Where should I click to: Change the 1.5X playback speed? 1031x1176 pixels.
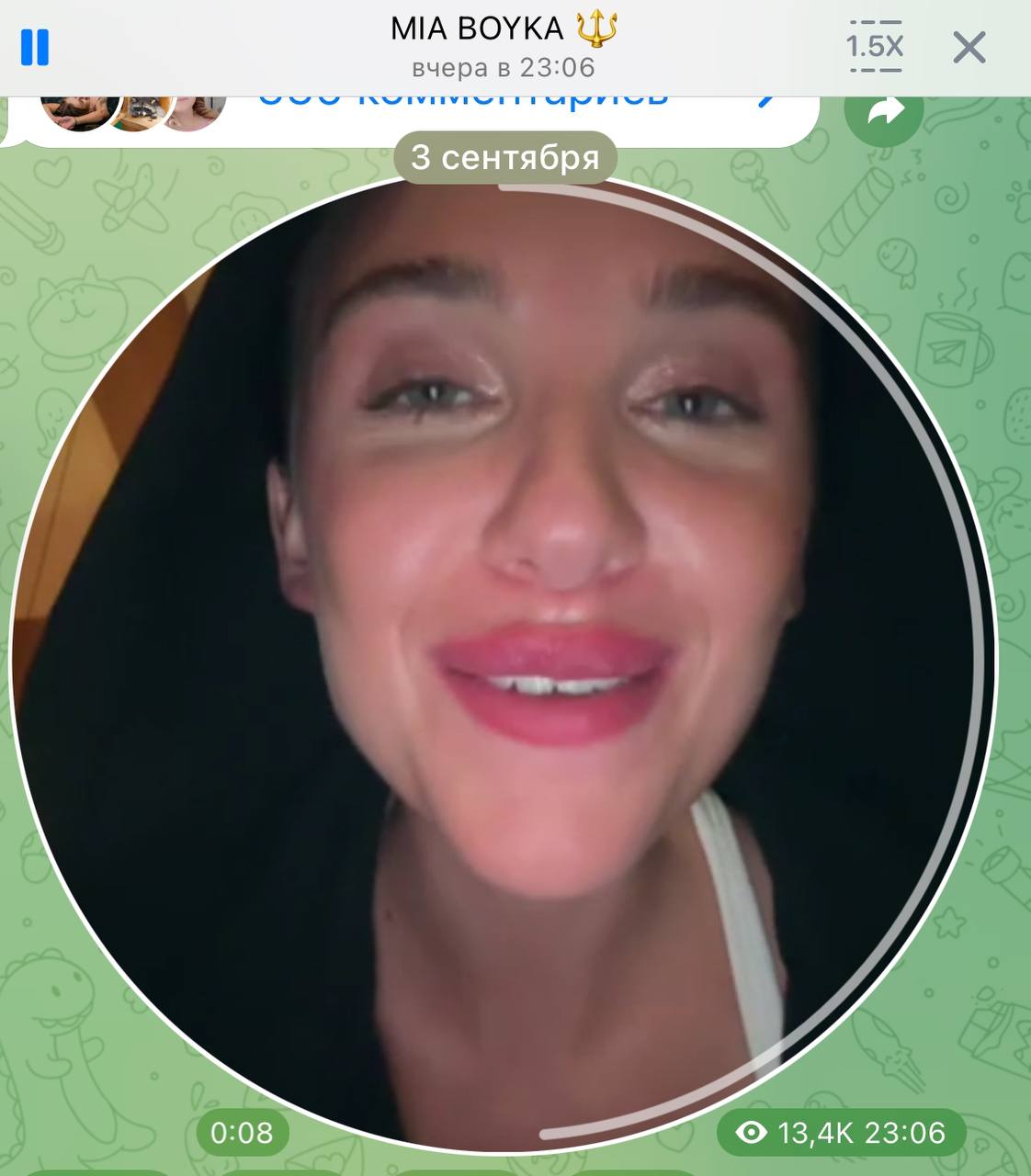(x=874, y=46)
